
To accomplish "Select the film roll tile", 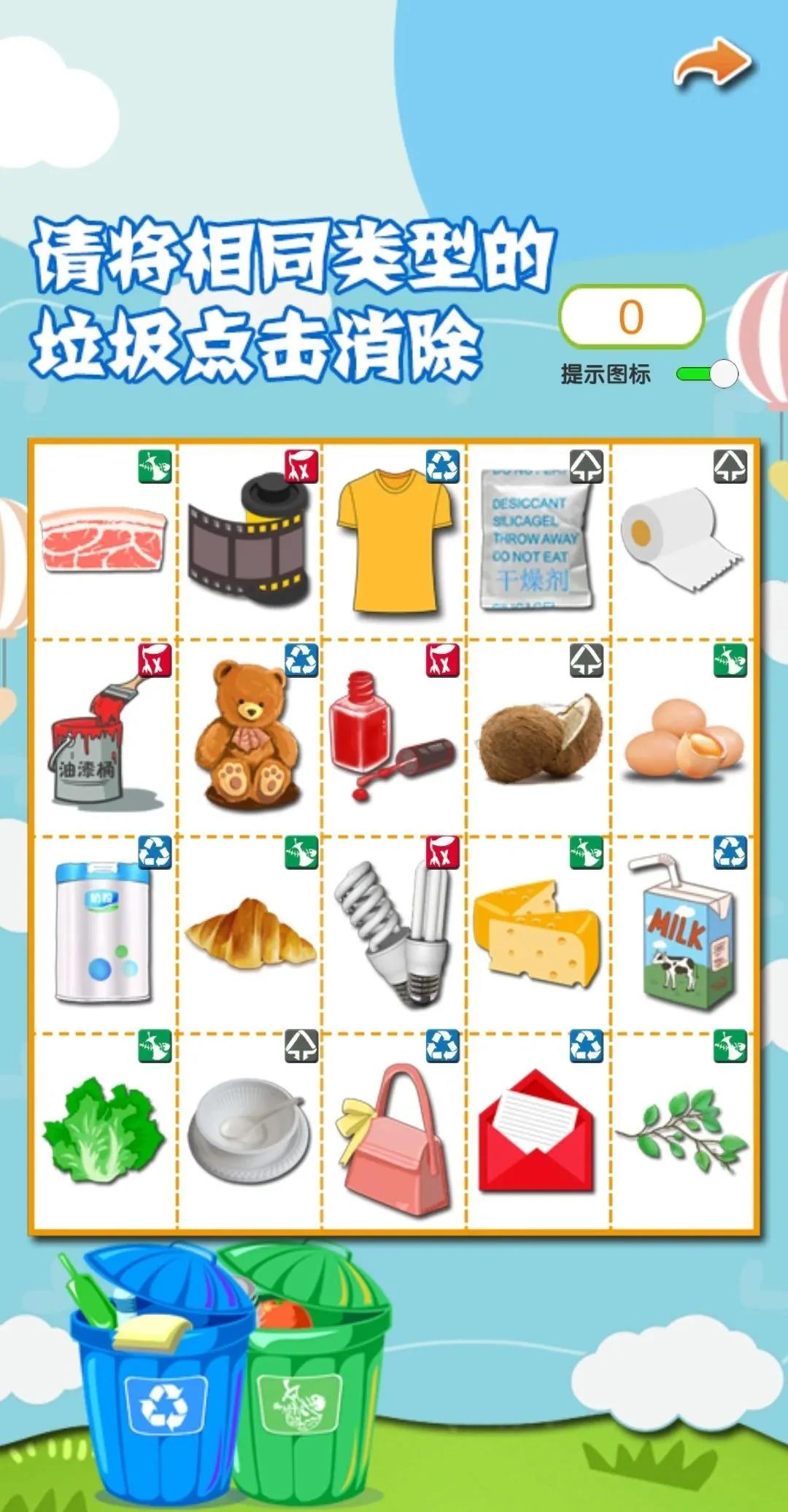I will click(x=248, y=541).
